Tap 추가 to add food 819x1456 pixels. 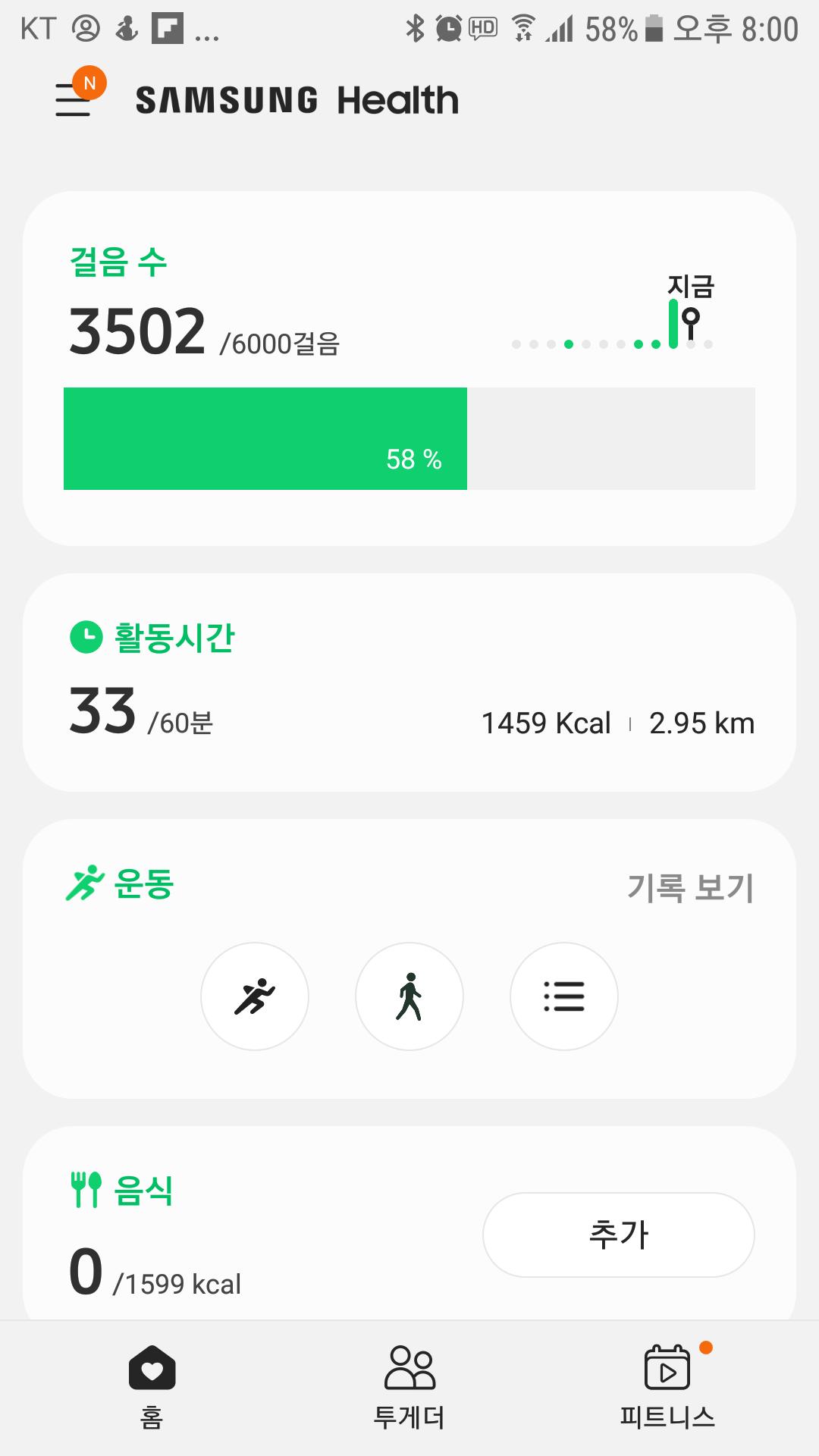pos(618,1235)
